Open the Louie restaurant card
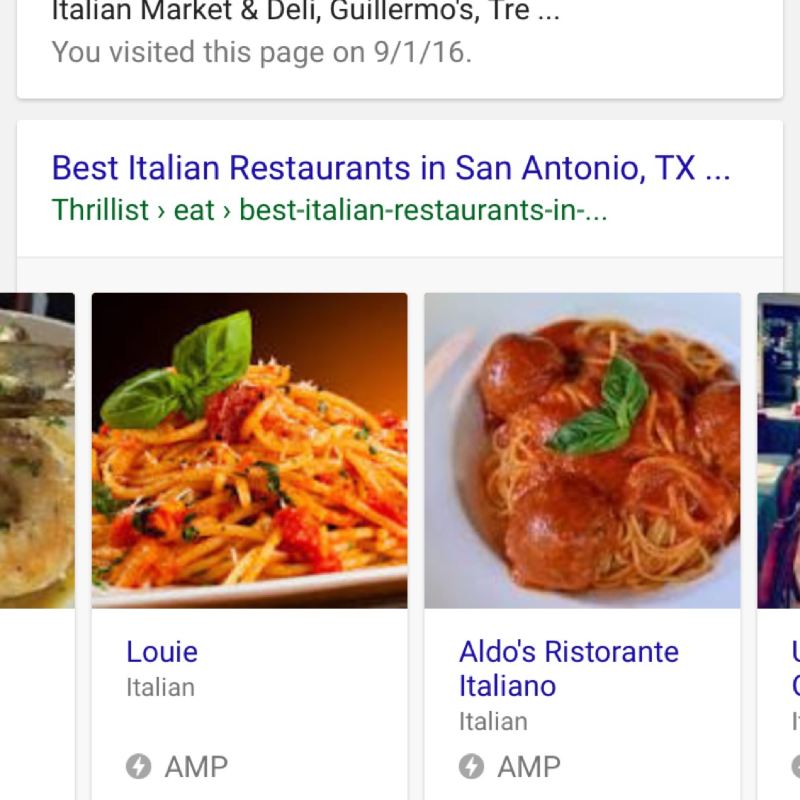The image size is (800, 800). (x=162, y=652)
